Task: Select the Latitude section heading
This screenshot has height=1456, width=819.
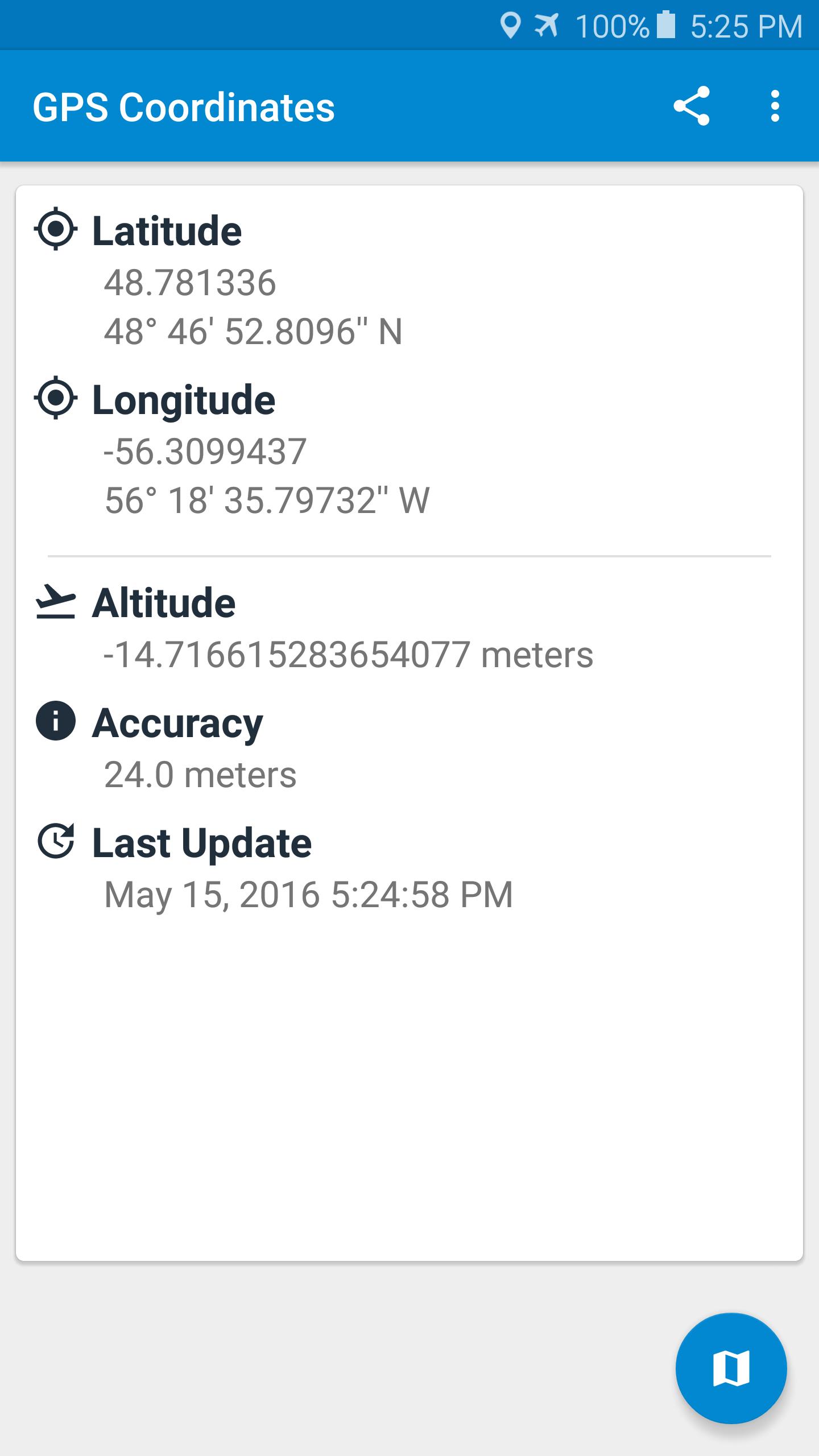Action: (166, 230)
